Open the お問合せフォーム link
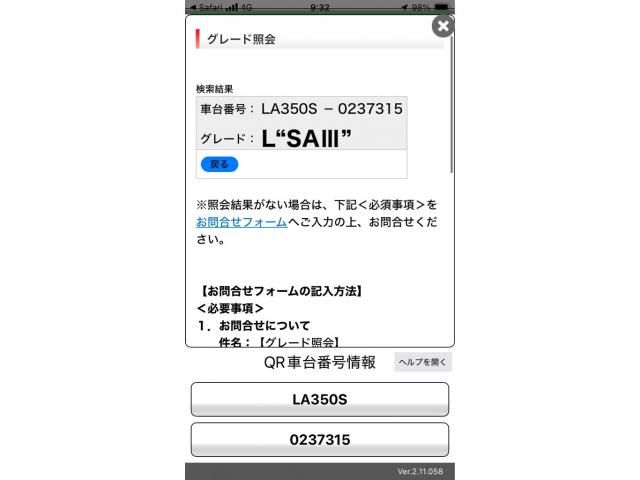This screenshot has width=640, height=480. coord(241,221)
